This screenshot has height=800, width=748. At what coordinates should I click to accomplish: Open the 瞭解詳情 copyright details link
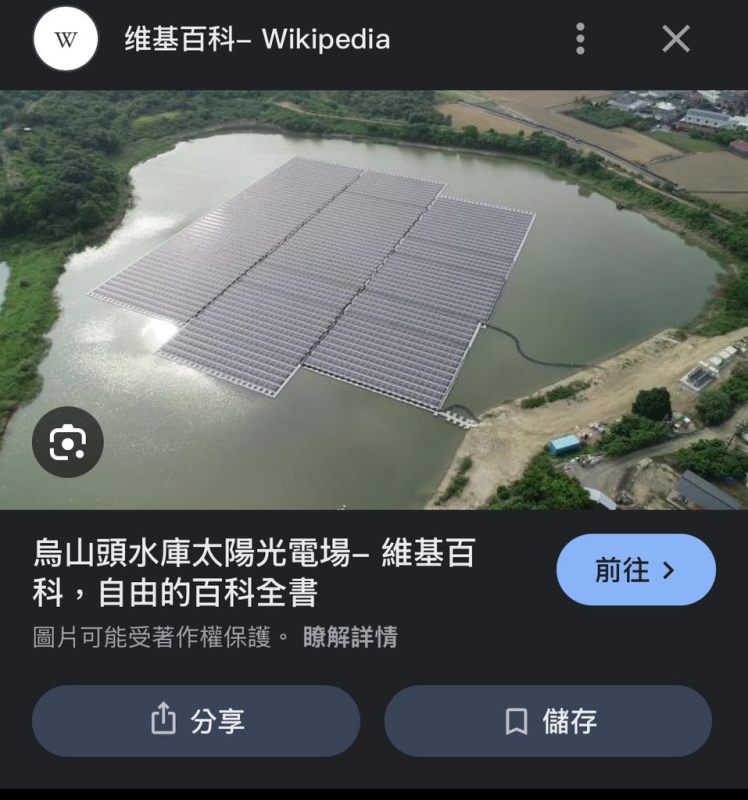tap(352, 637)
